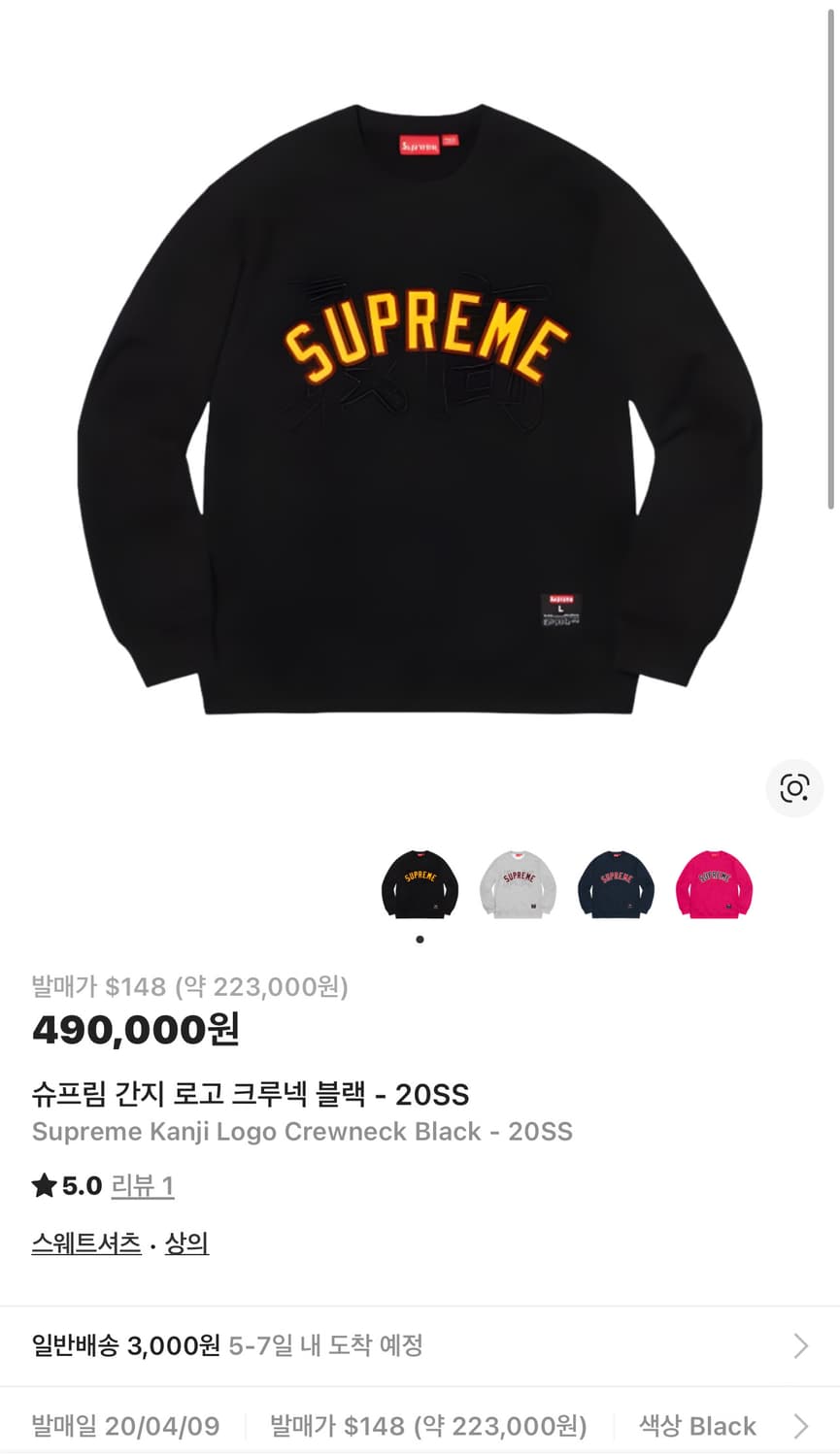Select the gray crewneck colorway thumbnail
This screenshot has width=840, height=1456.
[x=518, y=885]
